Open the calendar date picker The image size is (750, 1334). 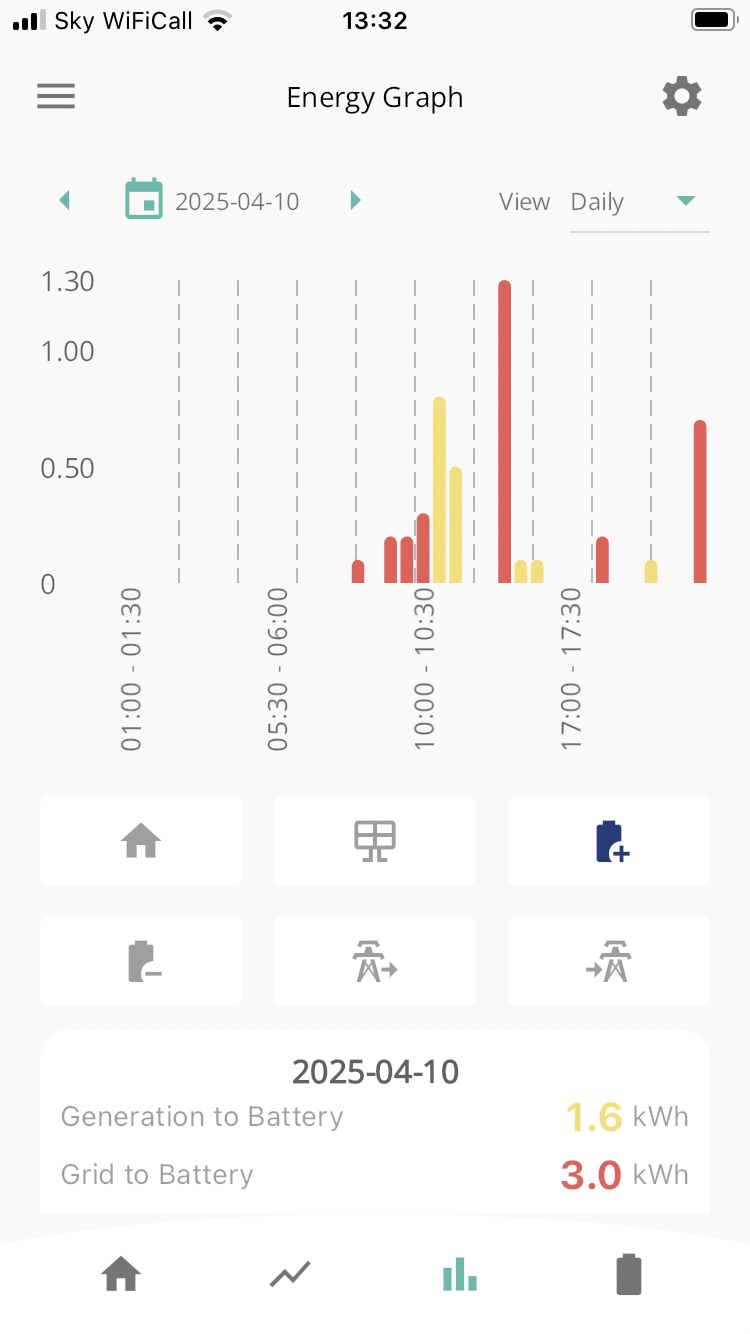pos(144,199)
